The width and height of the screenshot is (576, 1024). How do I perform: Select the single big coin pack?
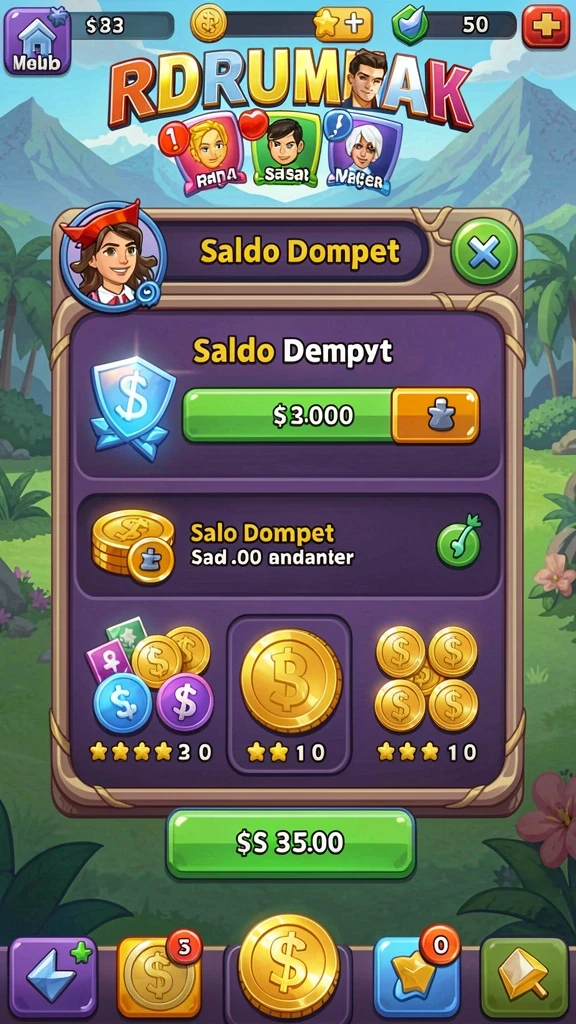pos(289,694)
